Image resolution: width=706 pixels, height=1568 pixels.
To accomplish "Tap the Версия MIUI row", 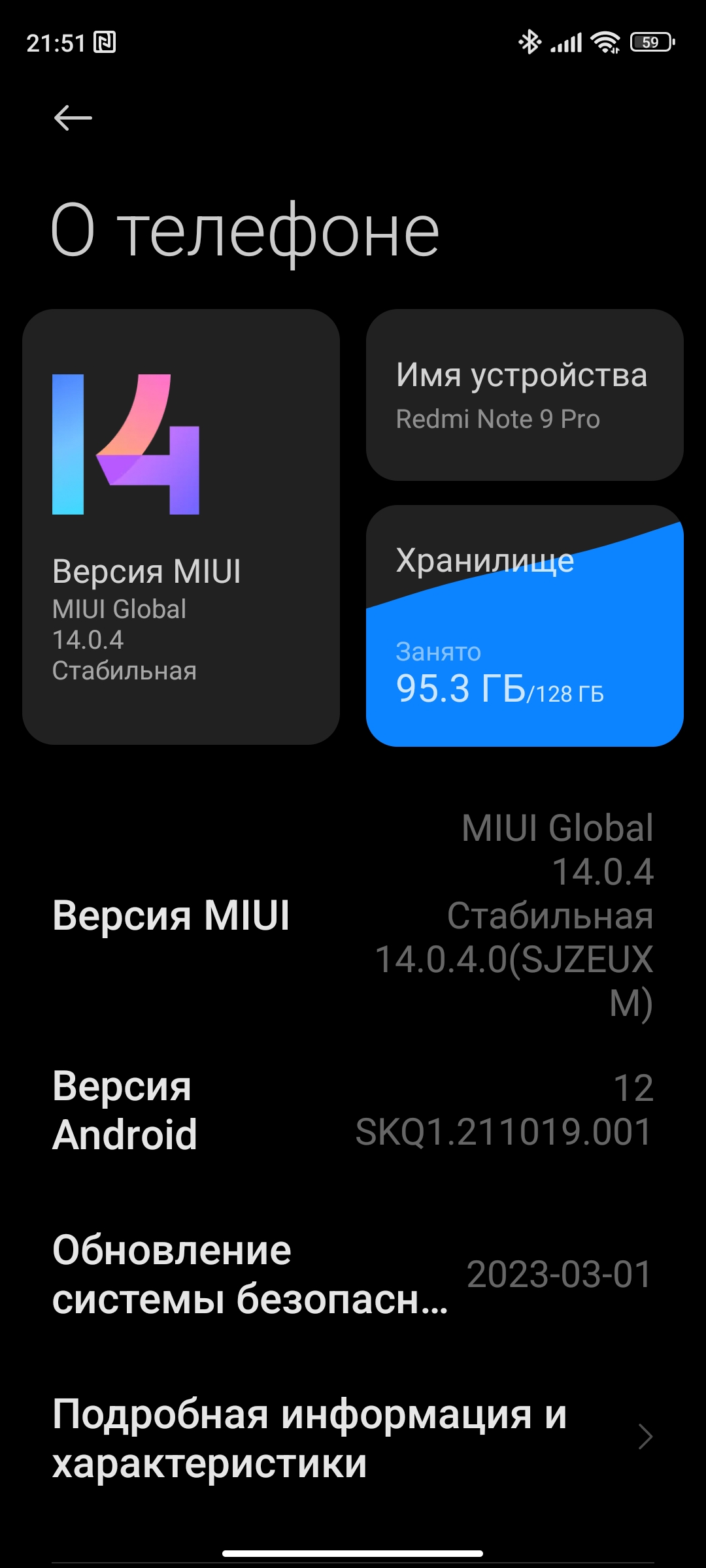I will click(353, 915).
